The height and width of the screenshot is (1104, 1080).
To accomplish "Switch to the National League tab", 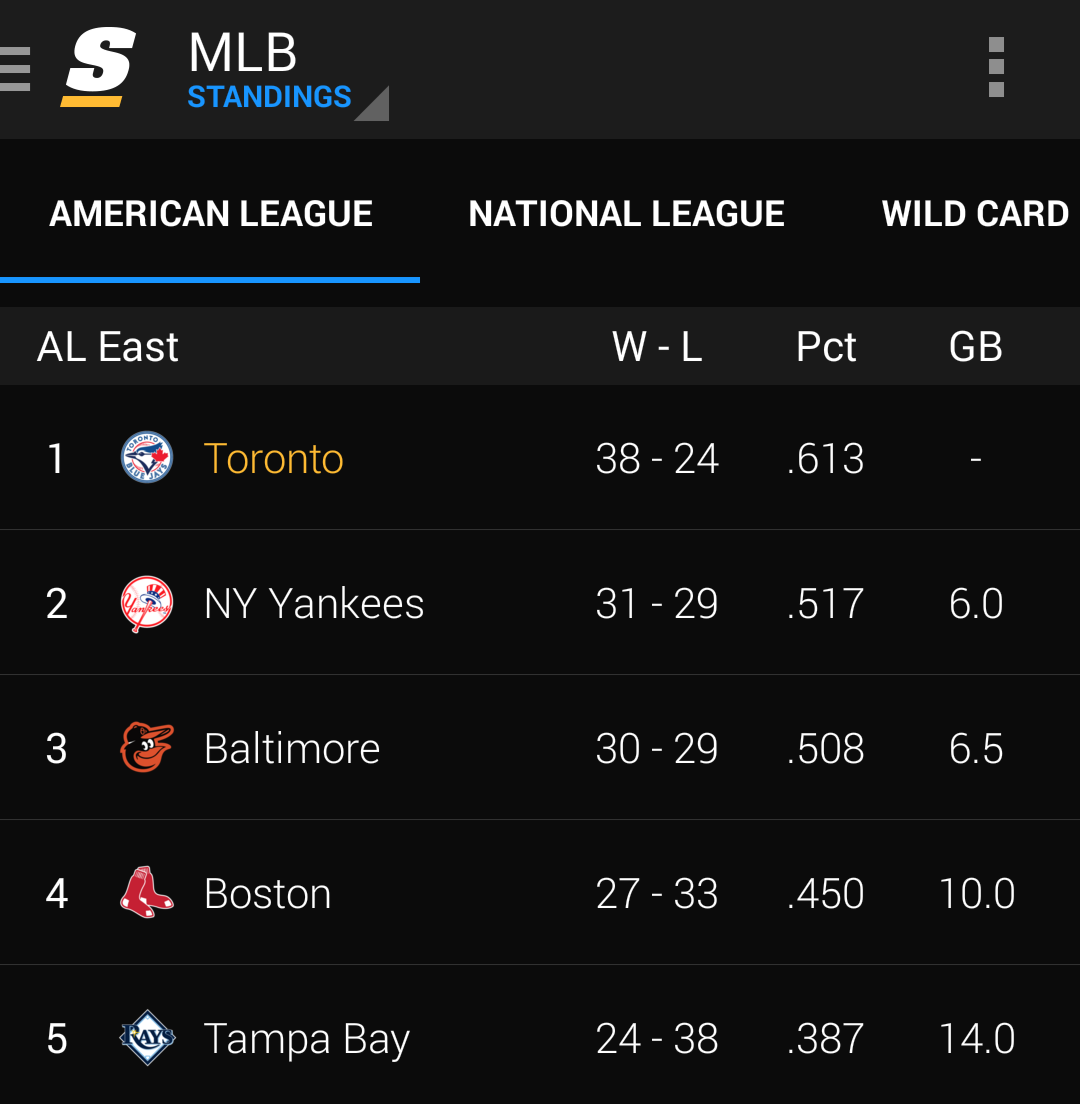I will [x=626, y=214].
